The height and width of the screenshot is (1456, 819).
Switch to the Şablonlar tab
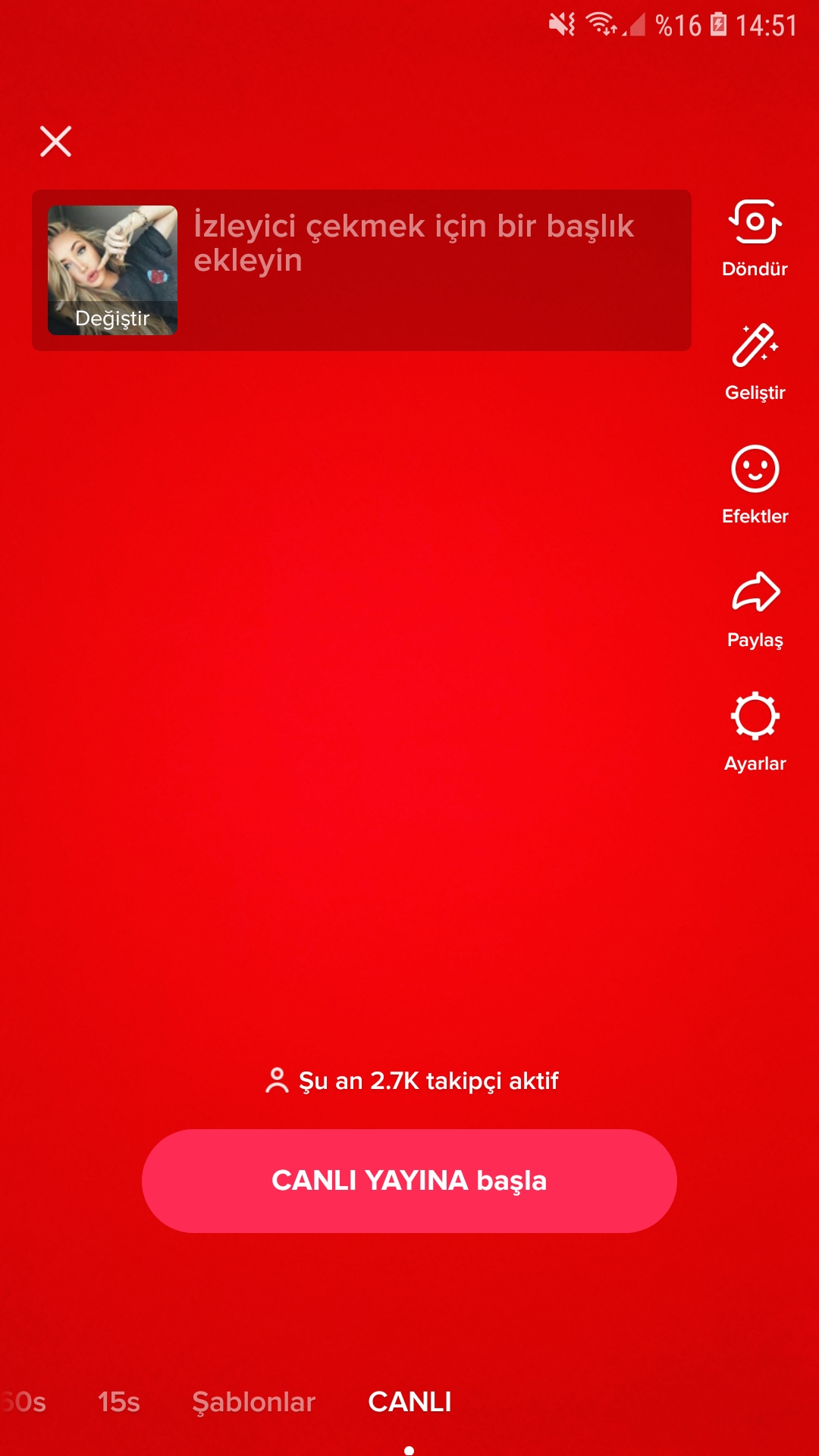253,1401
